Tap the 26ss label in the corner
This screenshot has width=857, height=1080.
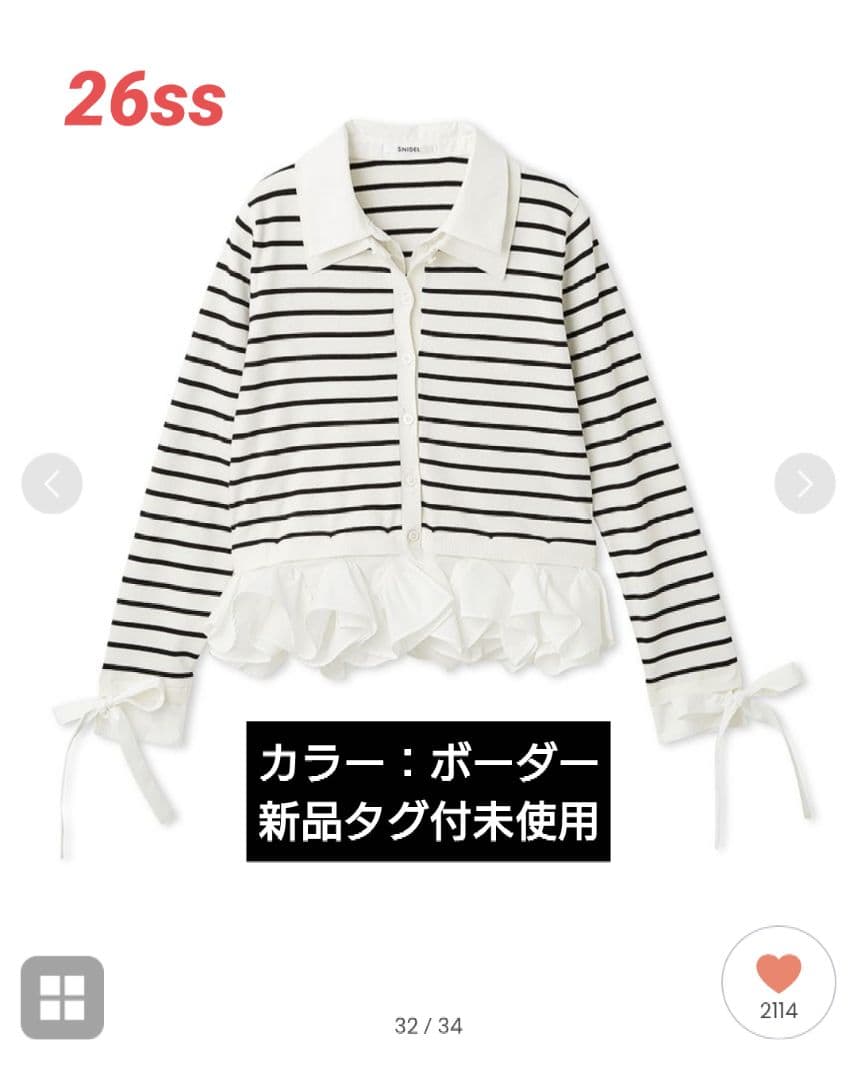point(146,97)
